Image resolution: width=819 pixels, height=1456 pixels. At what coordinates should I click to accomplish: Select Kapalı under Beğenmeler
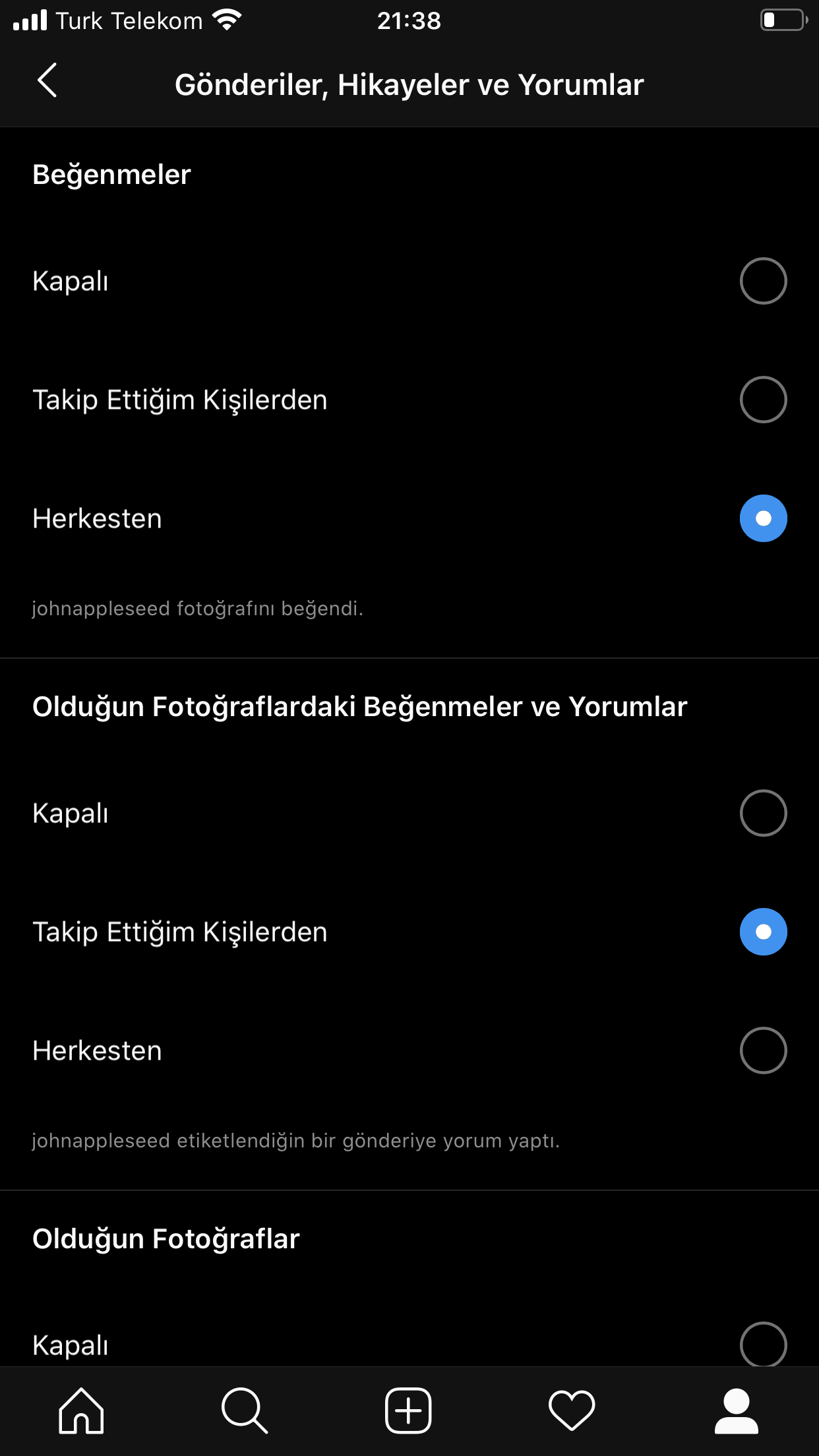click(763, 281)
